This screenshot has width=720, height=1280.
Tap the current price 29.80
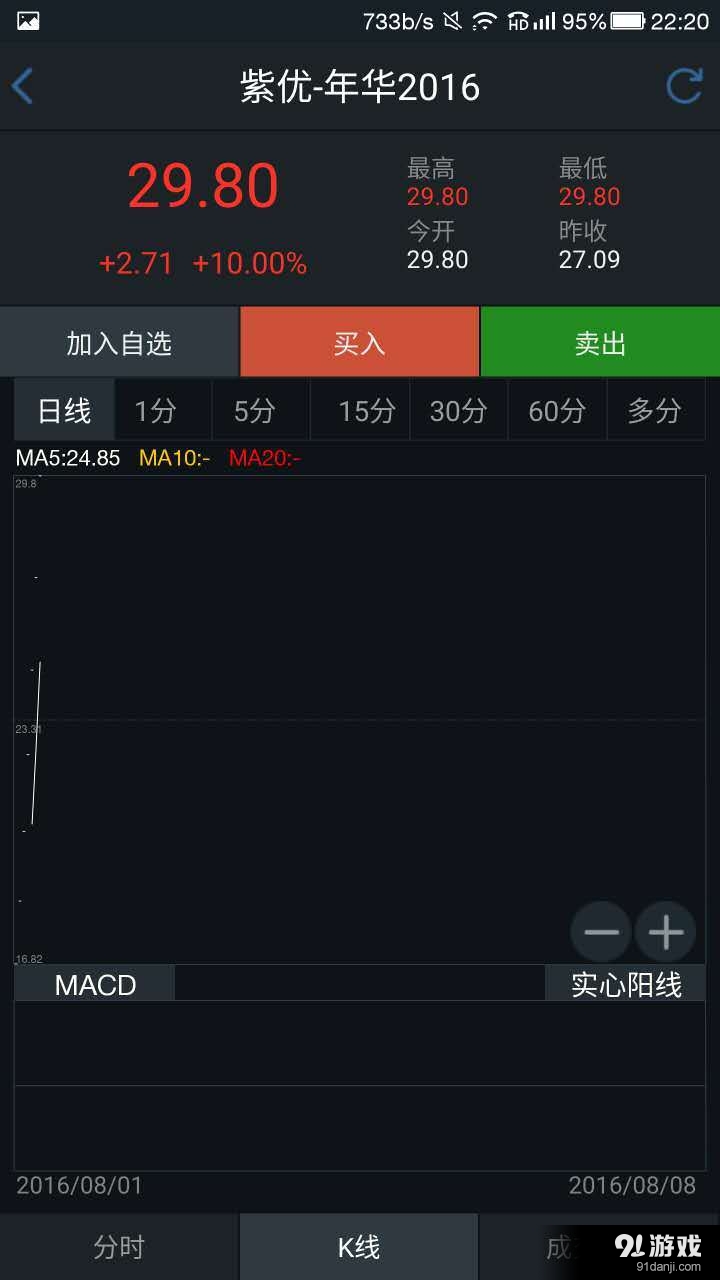pyautogui.click(x=202, y=184)
